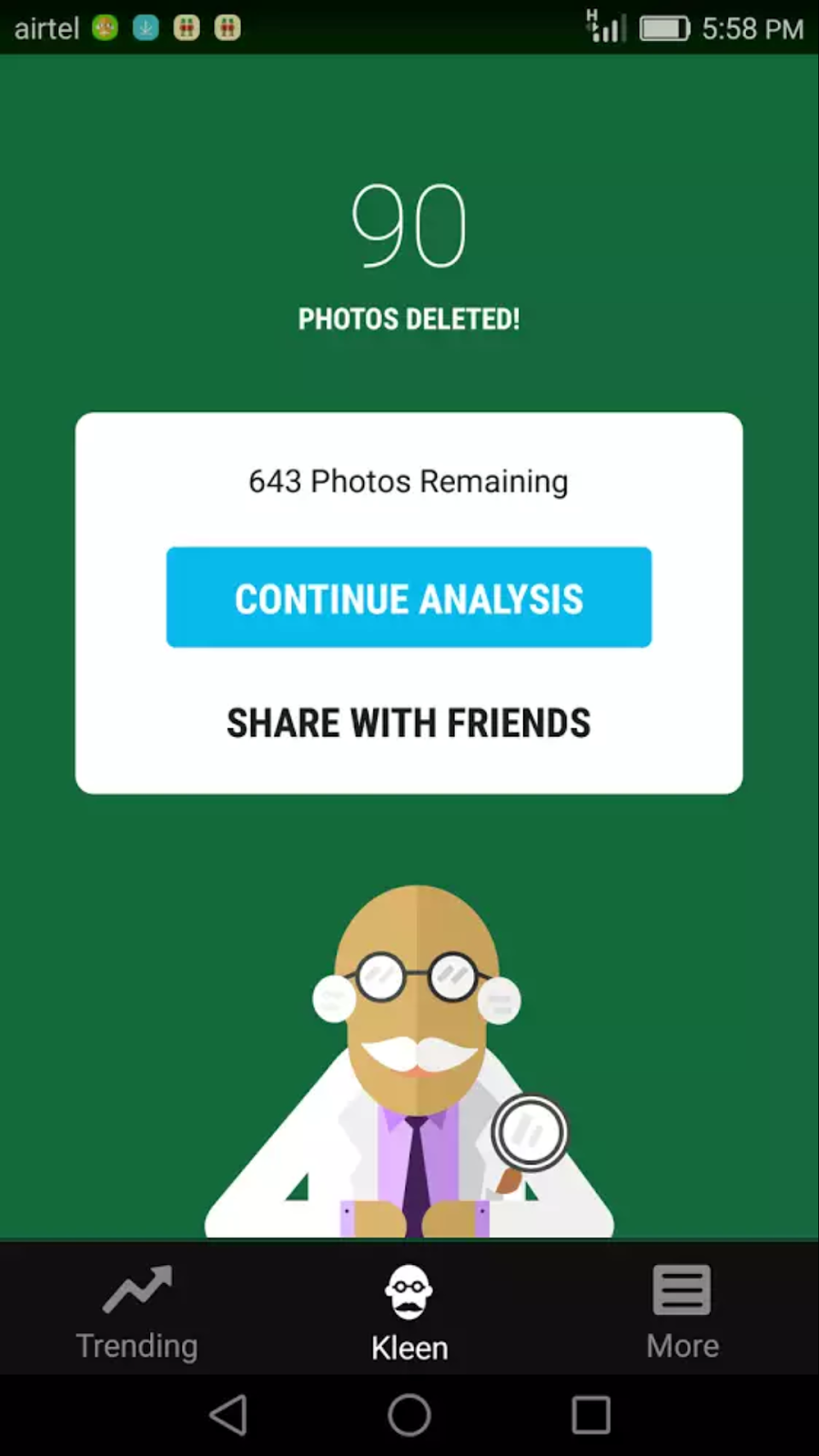Go back using the system back button
The height and width of the screenshot is (1456, 819).
pos(228,1415)
